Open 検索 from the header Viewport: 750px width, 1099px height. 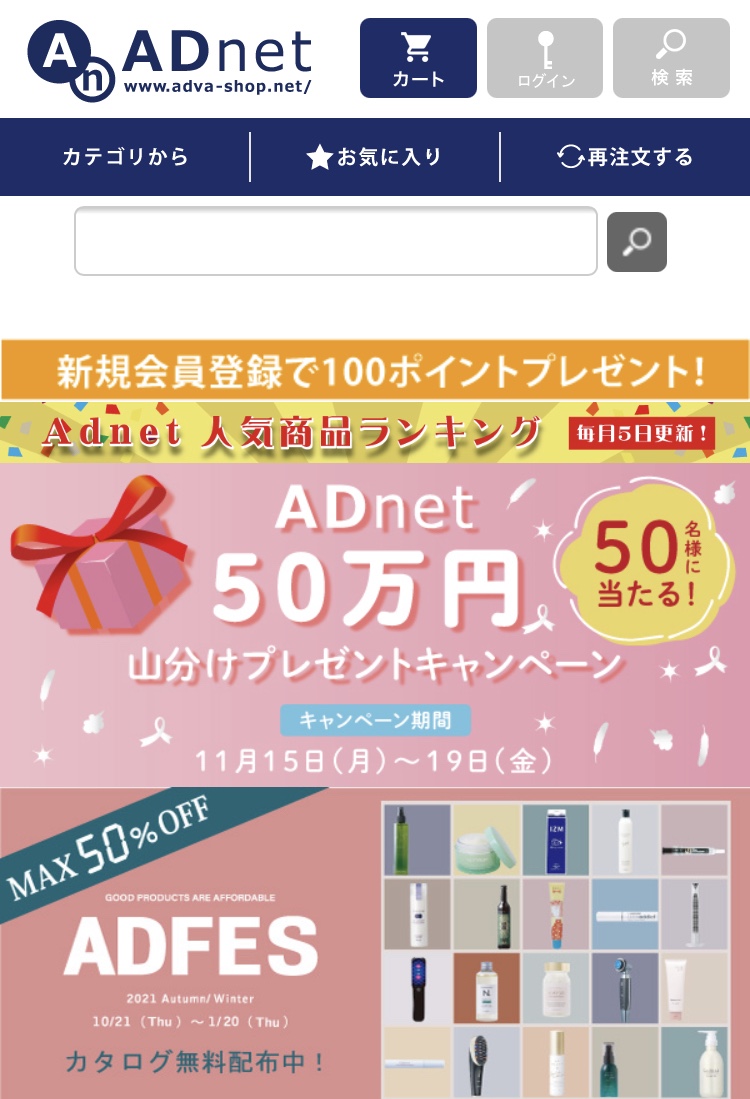(671, 58)
